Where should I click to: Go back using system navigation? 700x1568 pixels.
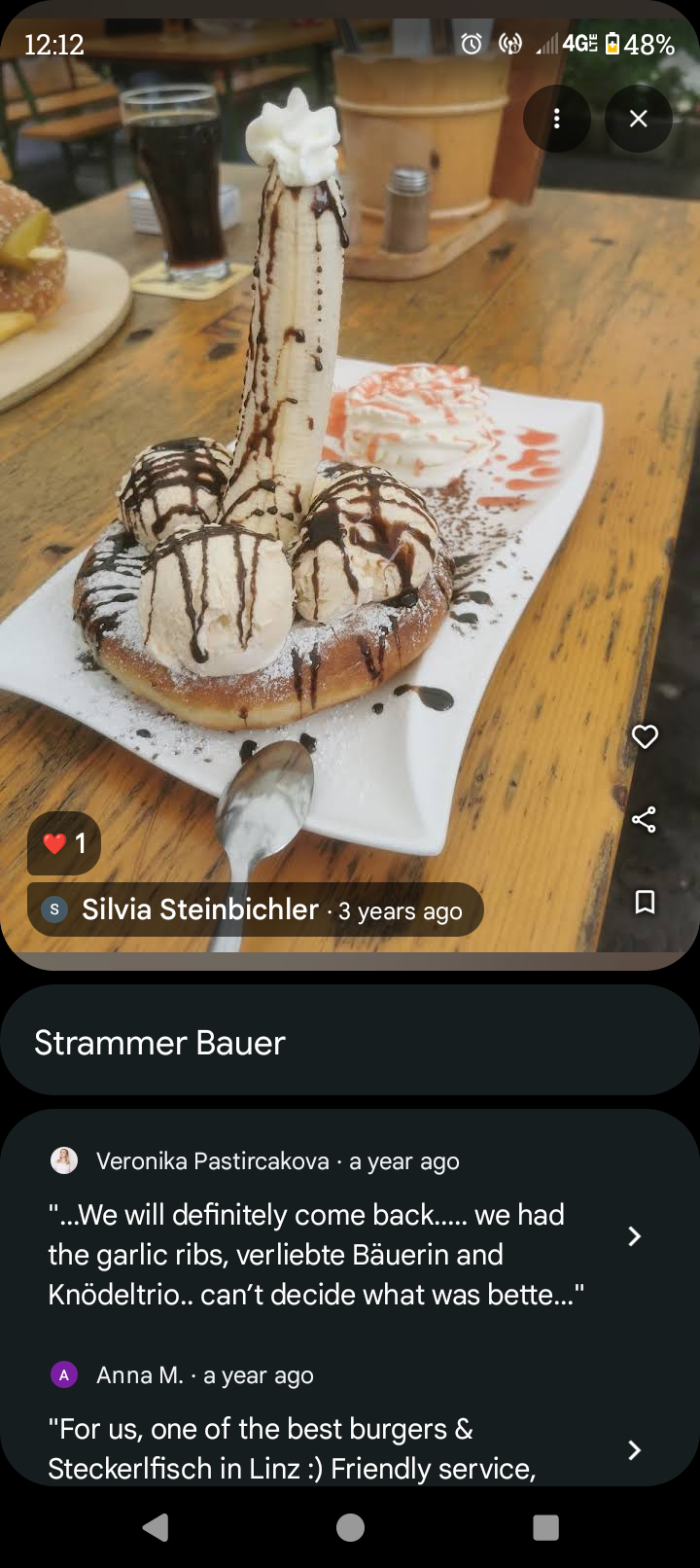(156, 1527)
